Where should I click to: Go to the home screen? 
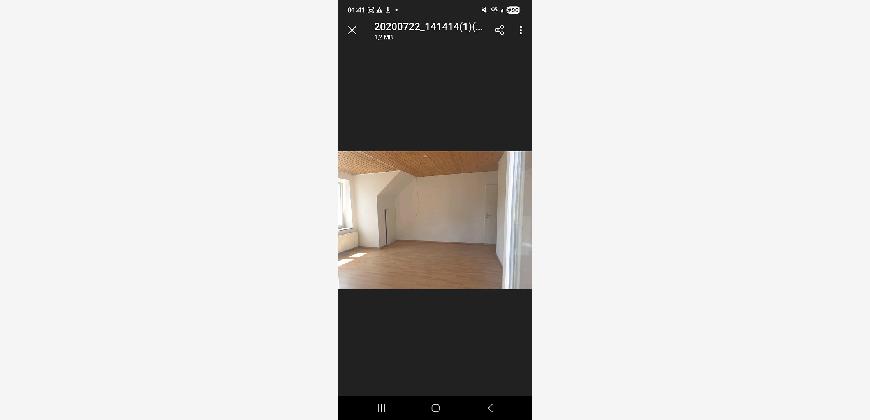(x=435, y=408)
